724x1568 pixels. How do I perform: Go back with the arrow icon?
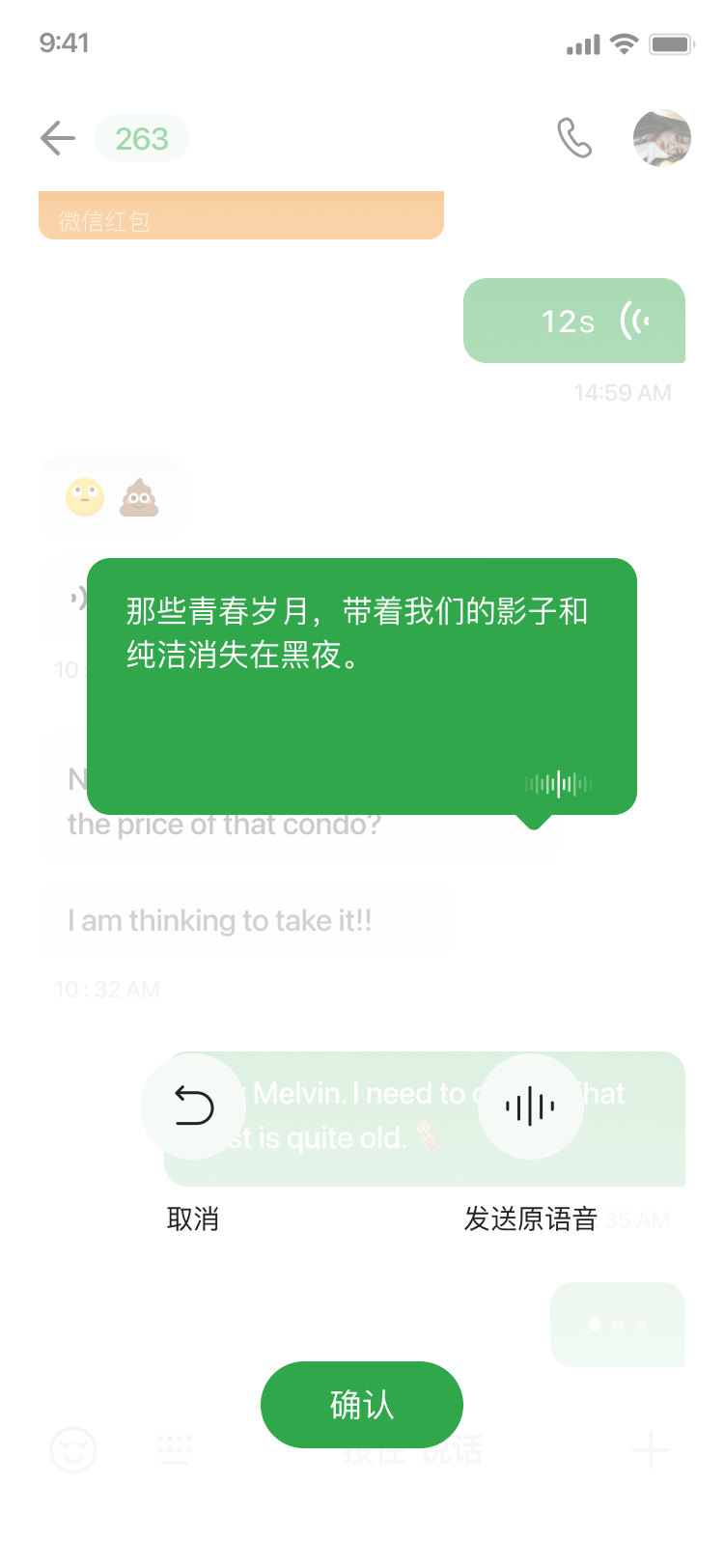58,138
